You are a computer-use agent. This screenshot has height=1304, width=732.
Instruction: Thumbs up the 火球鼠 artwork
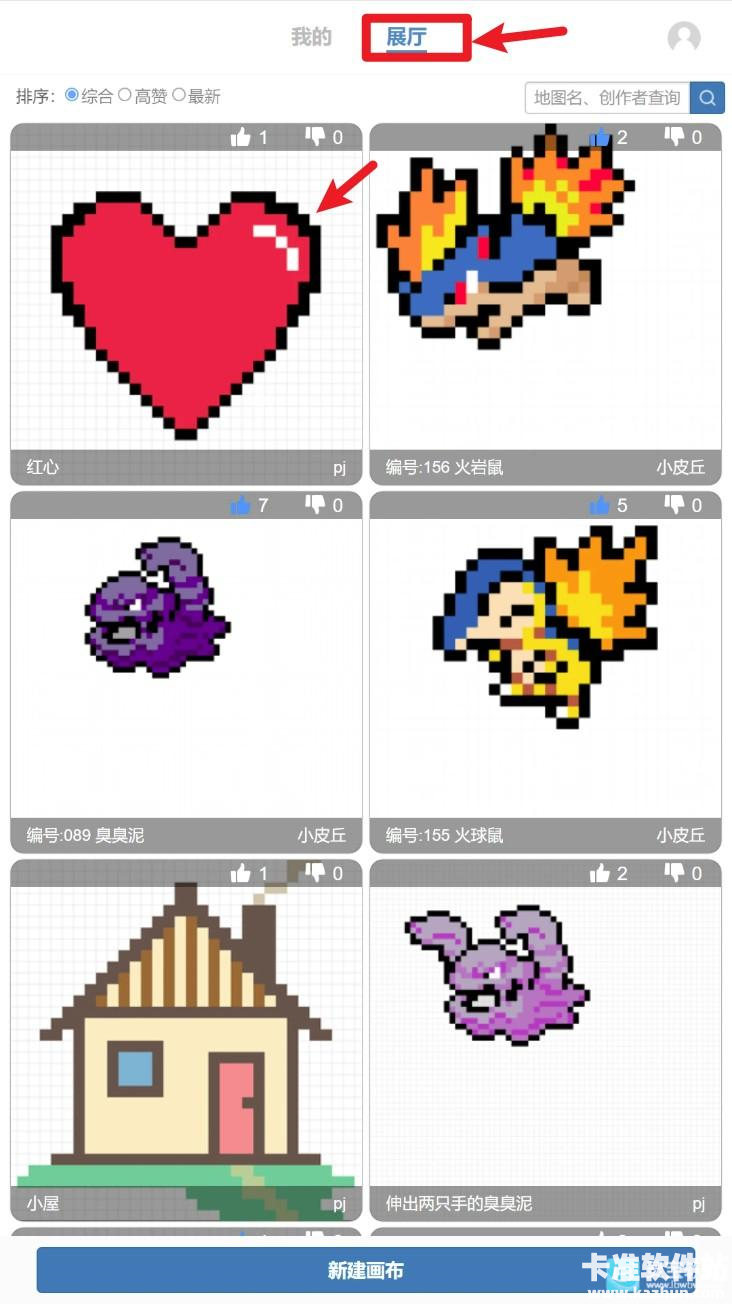(x=603, y=505)
